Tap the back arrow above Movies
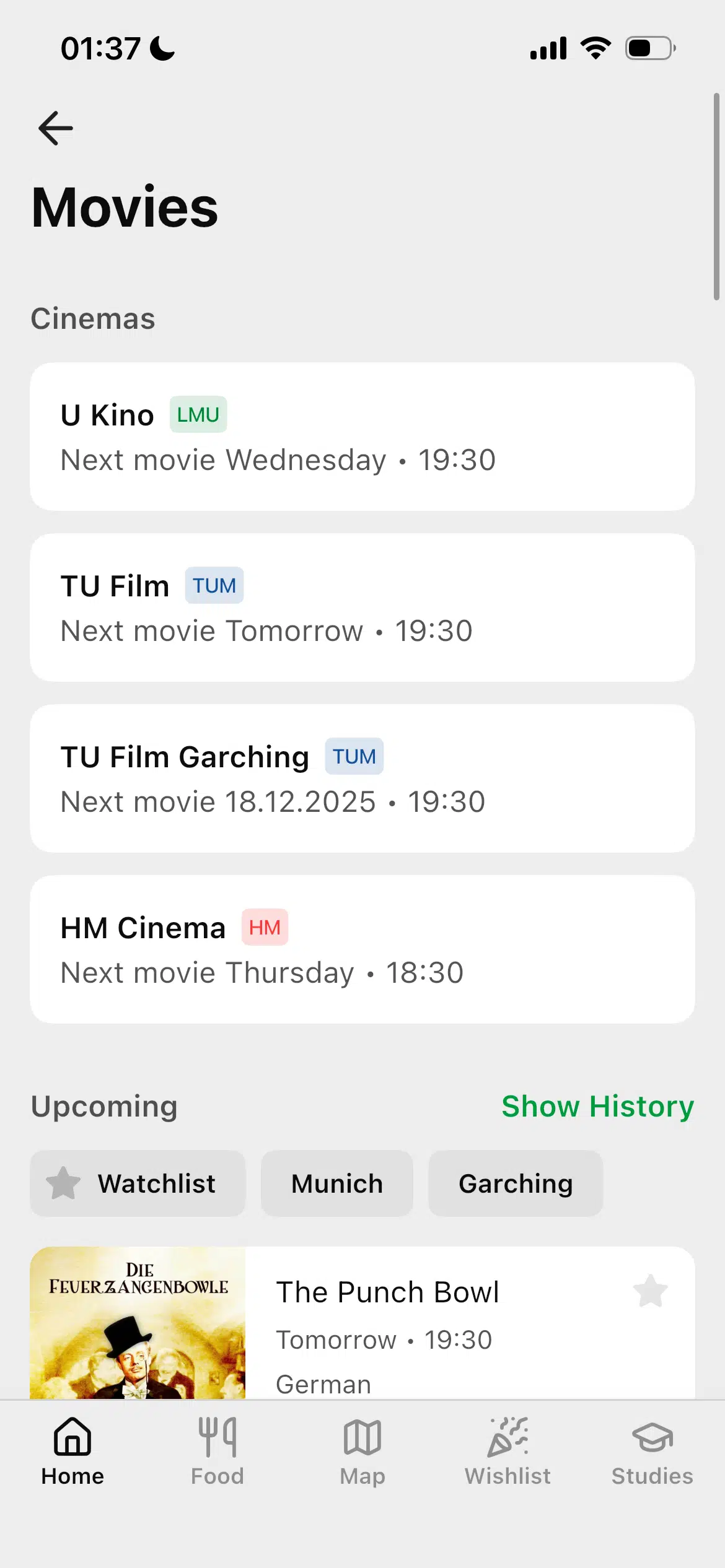This screenshot has width=725, height=1568. pos(55,128)
